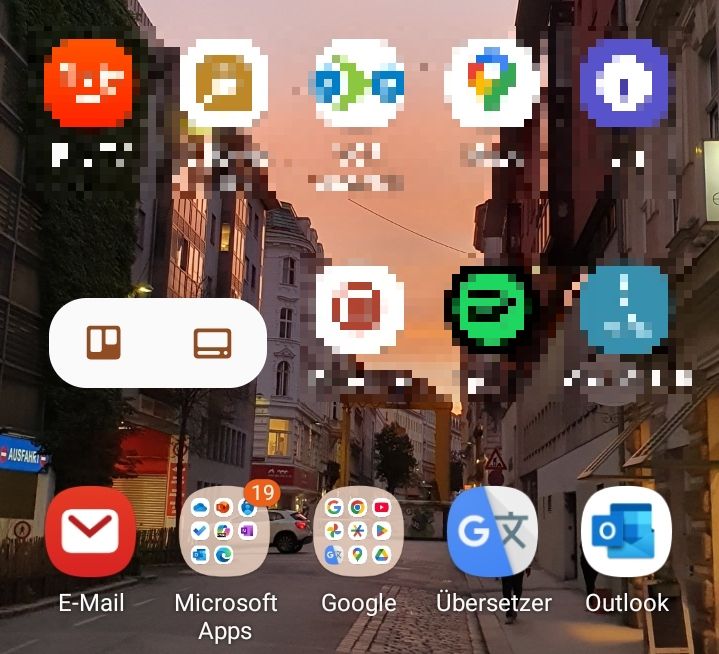Launch the green Spotify app icon
719x654 pixels.
(x=492, y=308)
